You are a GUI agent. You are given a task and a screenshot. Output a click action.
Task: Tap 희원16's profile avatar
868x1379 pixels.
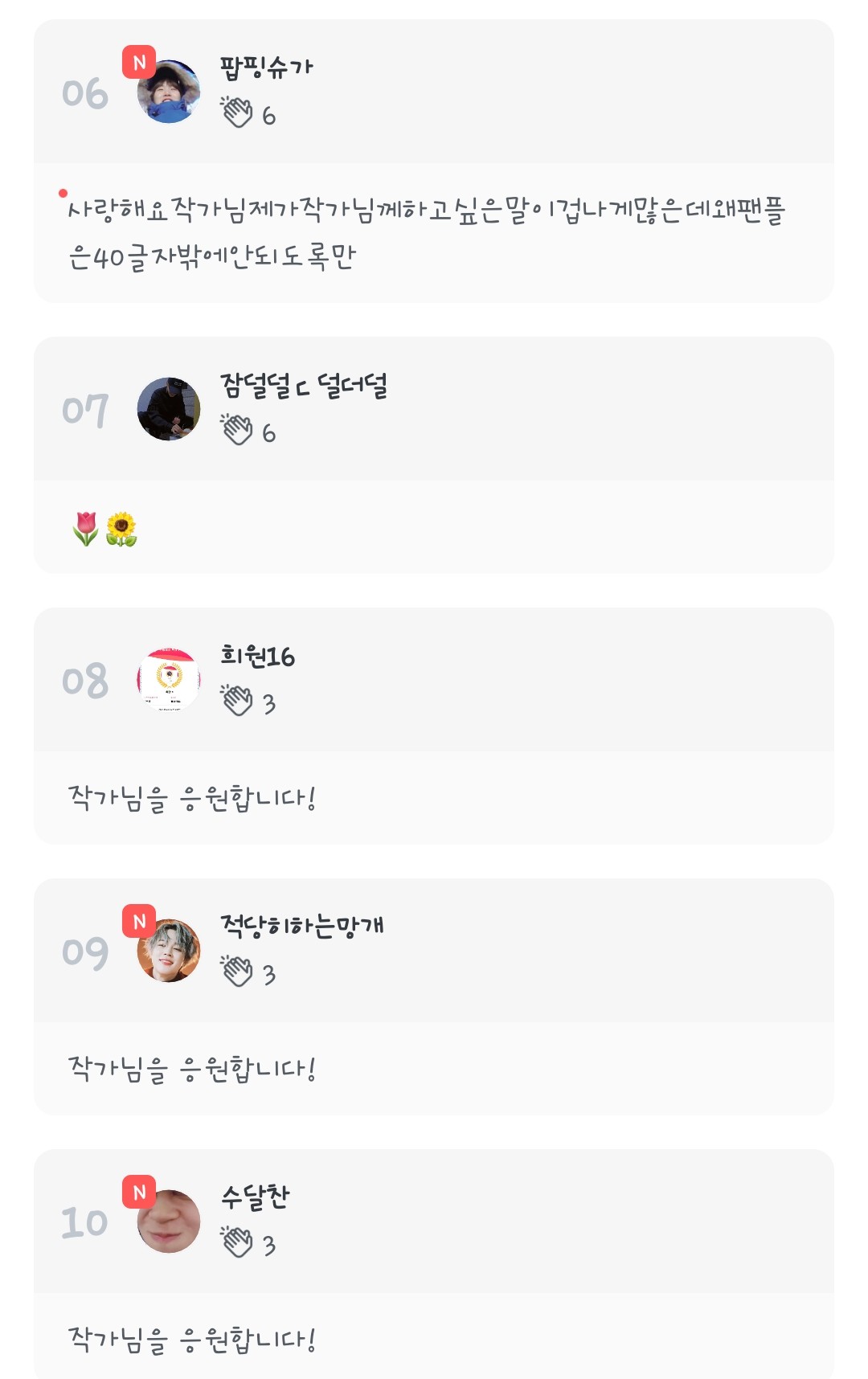coord(169,680)
